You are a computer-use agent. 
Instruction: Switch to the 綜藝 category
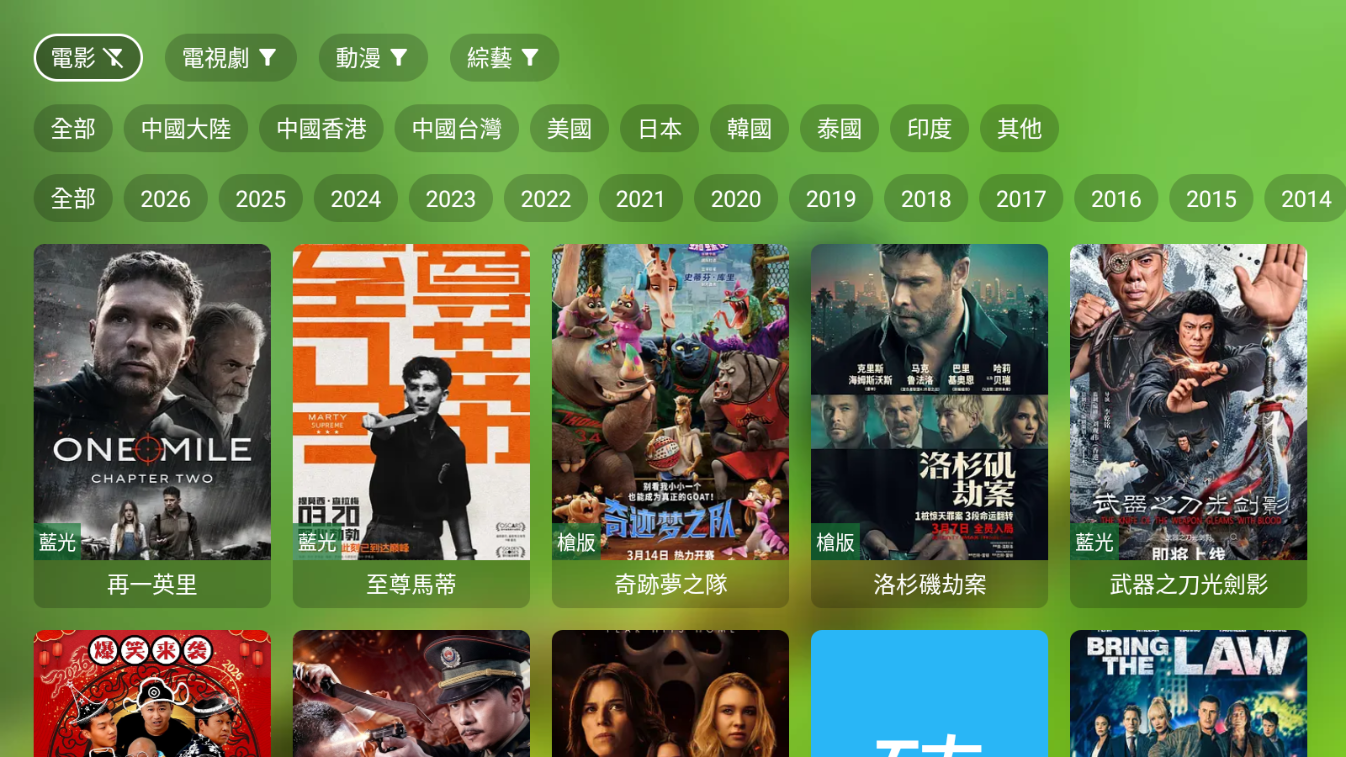click(x=504, y=58)
